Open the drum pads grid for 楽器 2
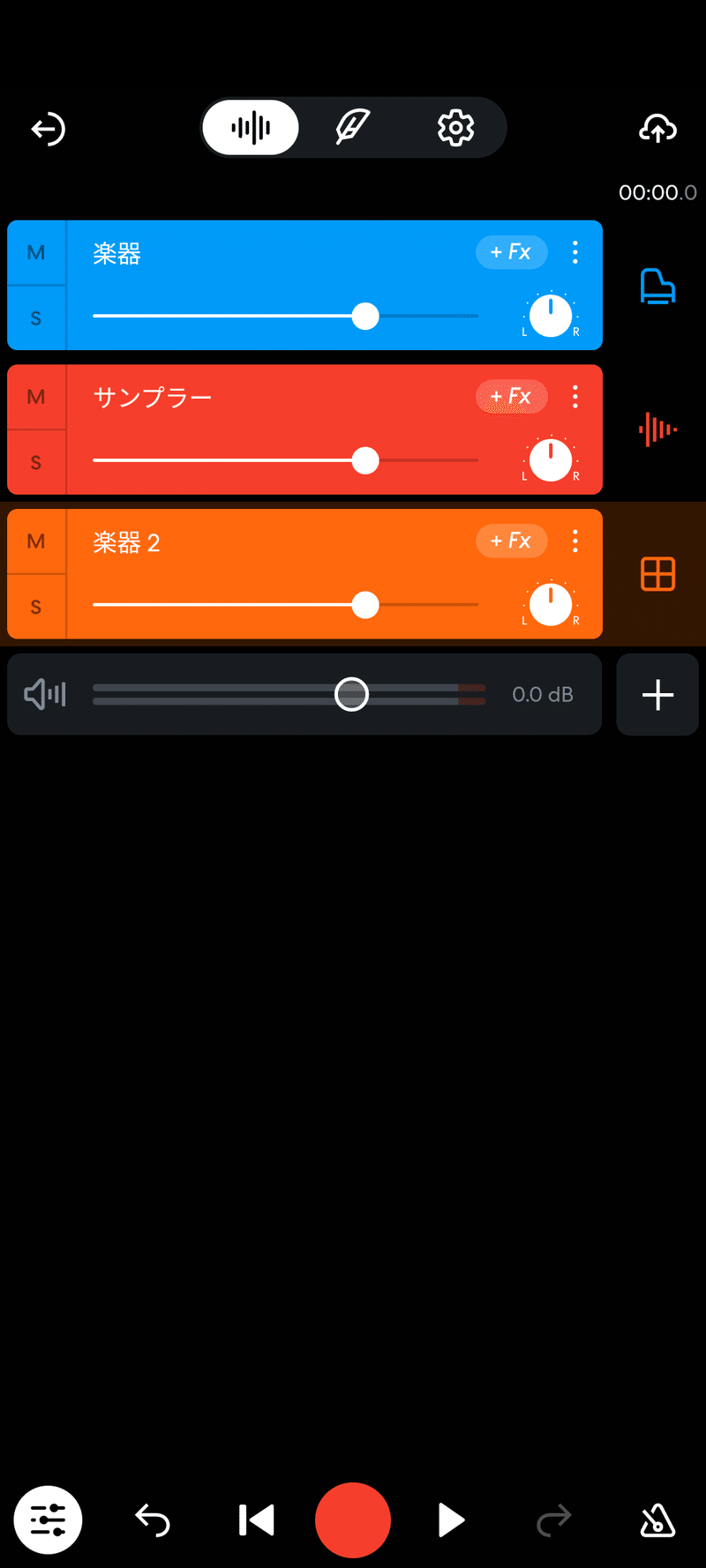This screenshot has height=1568, width=706. pyautogui.click(x=657, y=574)
